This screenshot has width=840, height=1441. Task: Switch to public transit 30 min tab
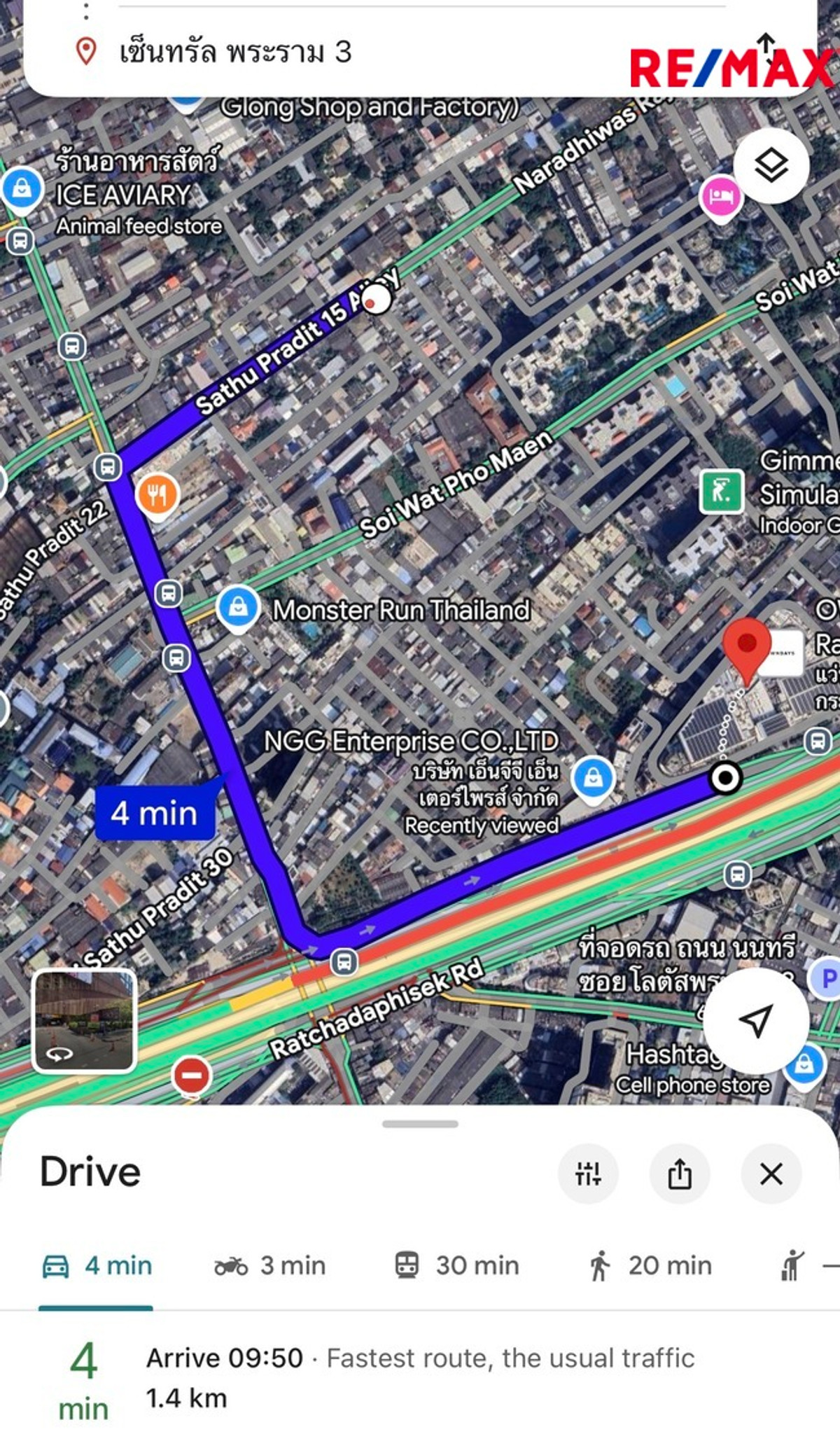(456, 1266)
